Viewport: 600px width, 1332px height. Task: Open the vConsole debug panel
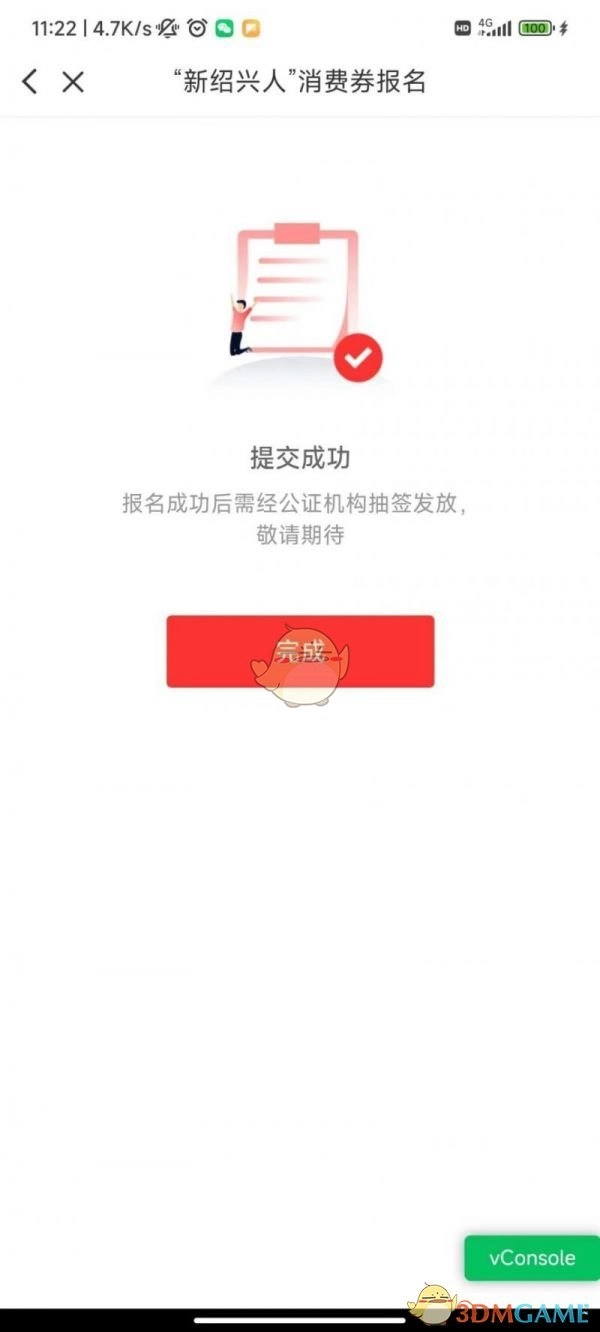click(531, 1257)
